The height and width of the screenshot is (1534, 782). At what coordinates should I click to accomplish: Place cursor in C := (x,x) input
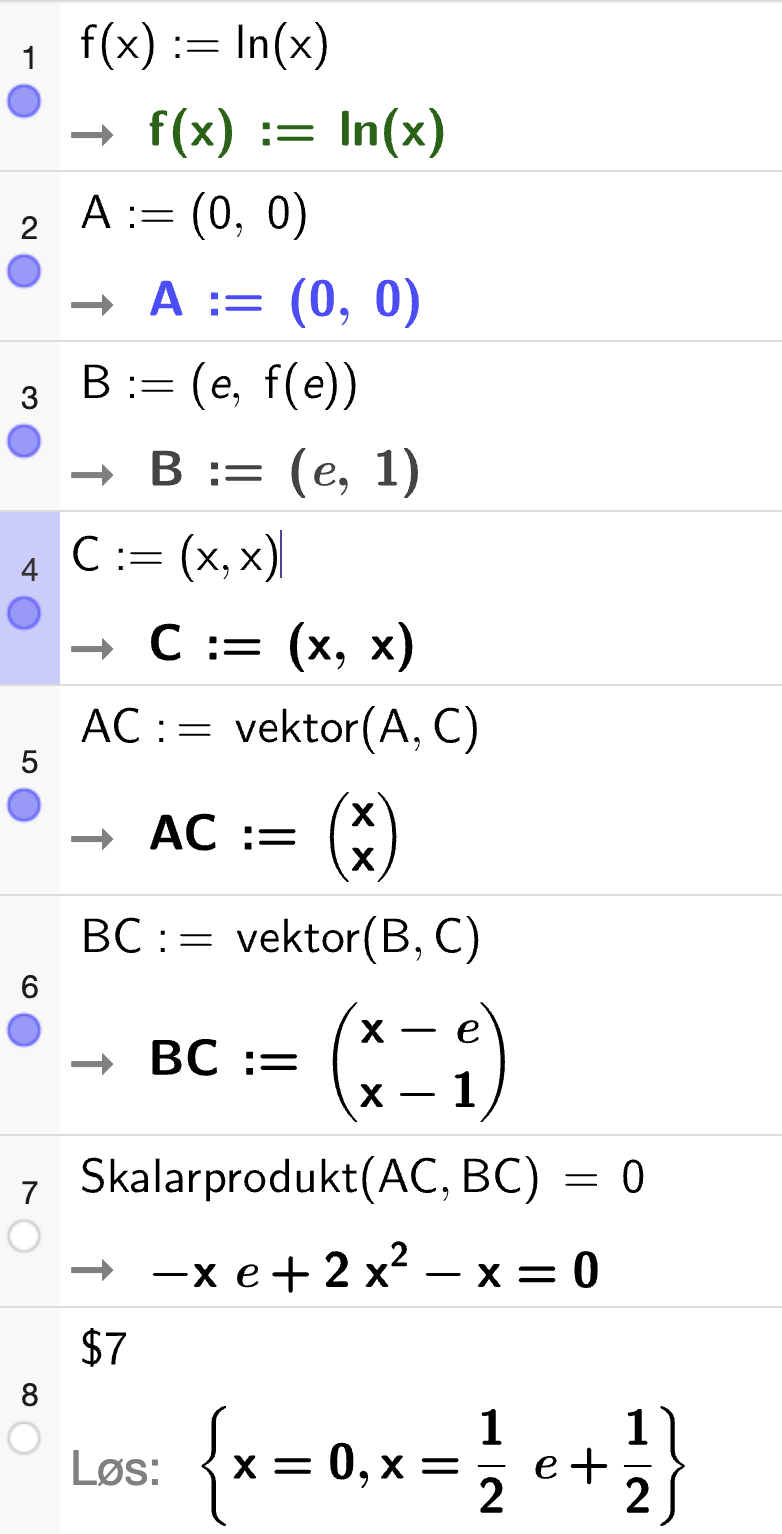tap(177, 558)
